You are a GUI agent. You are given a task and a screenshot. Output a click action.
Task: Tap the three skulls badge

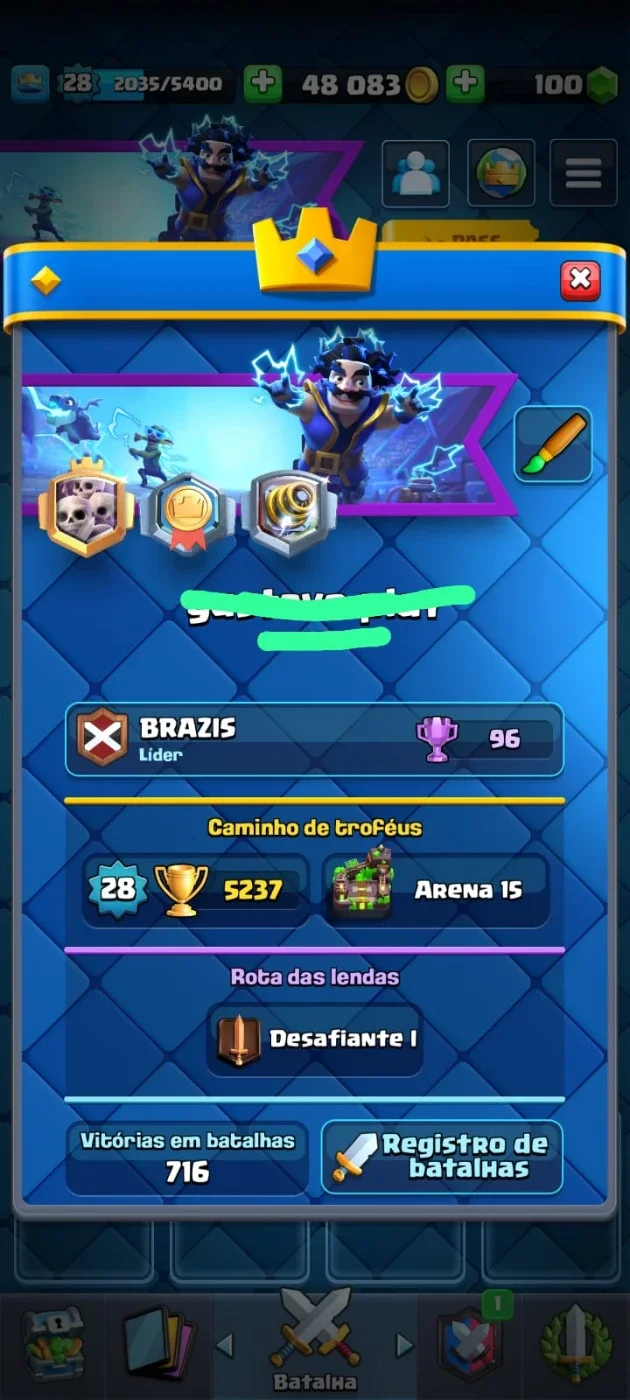[86, 510]
